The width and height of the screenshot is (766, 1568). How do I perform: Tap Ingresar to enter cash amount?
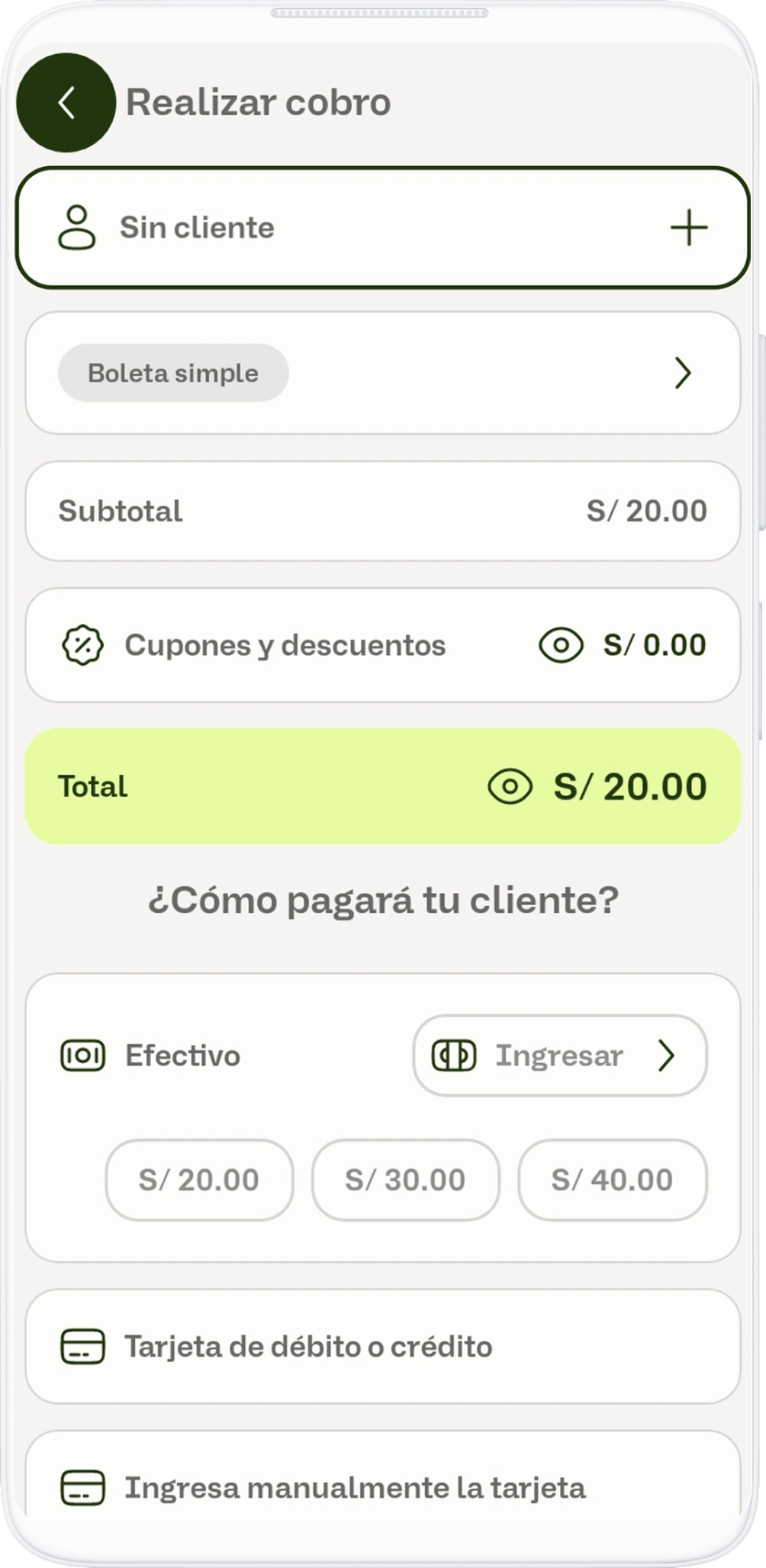(x=559, y=1056)
